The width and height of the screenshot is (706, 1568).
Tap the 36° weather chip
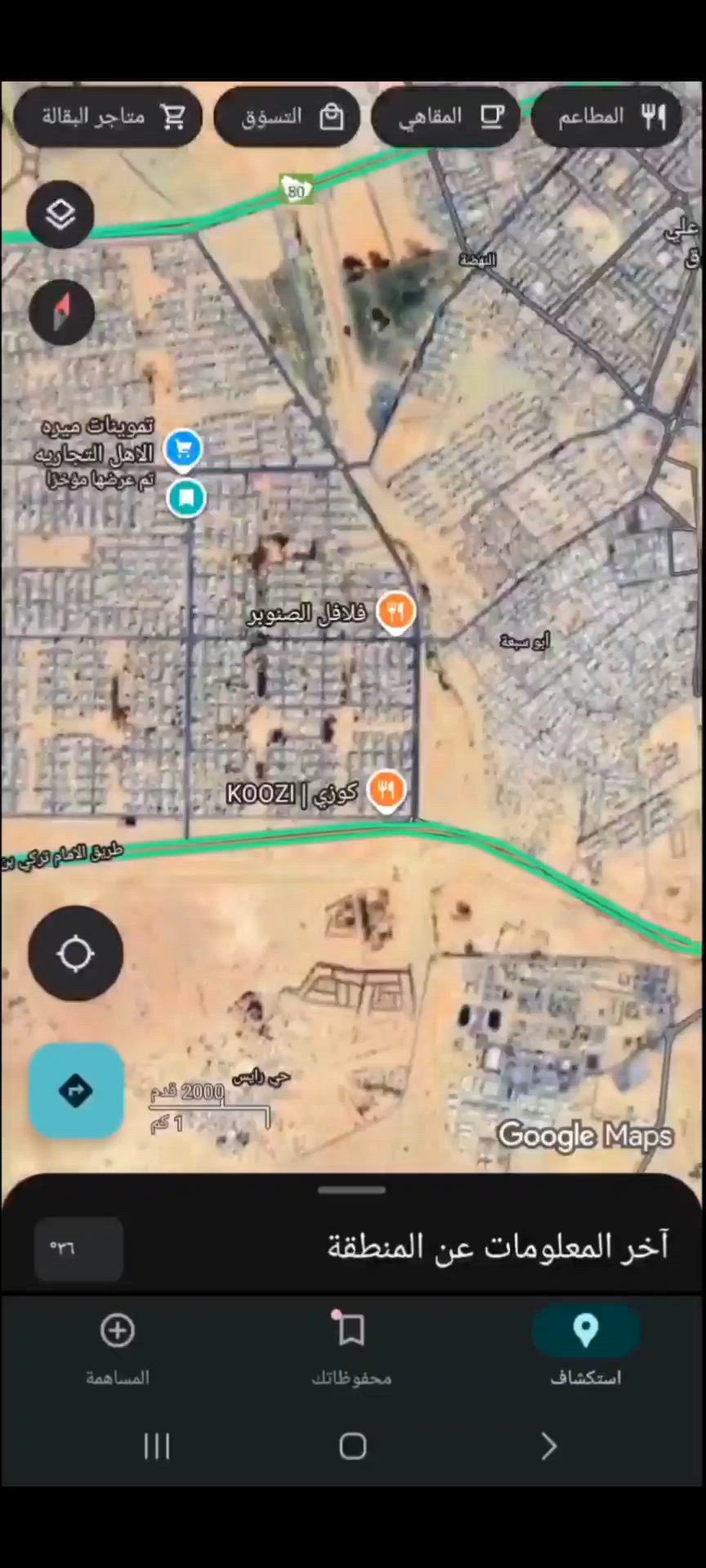78,1248
